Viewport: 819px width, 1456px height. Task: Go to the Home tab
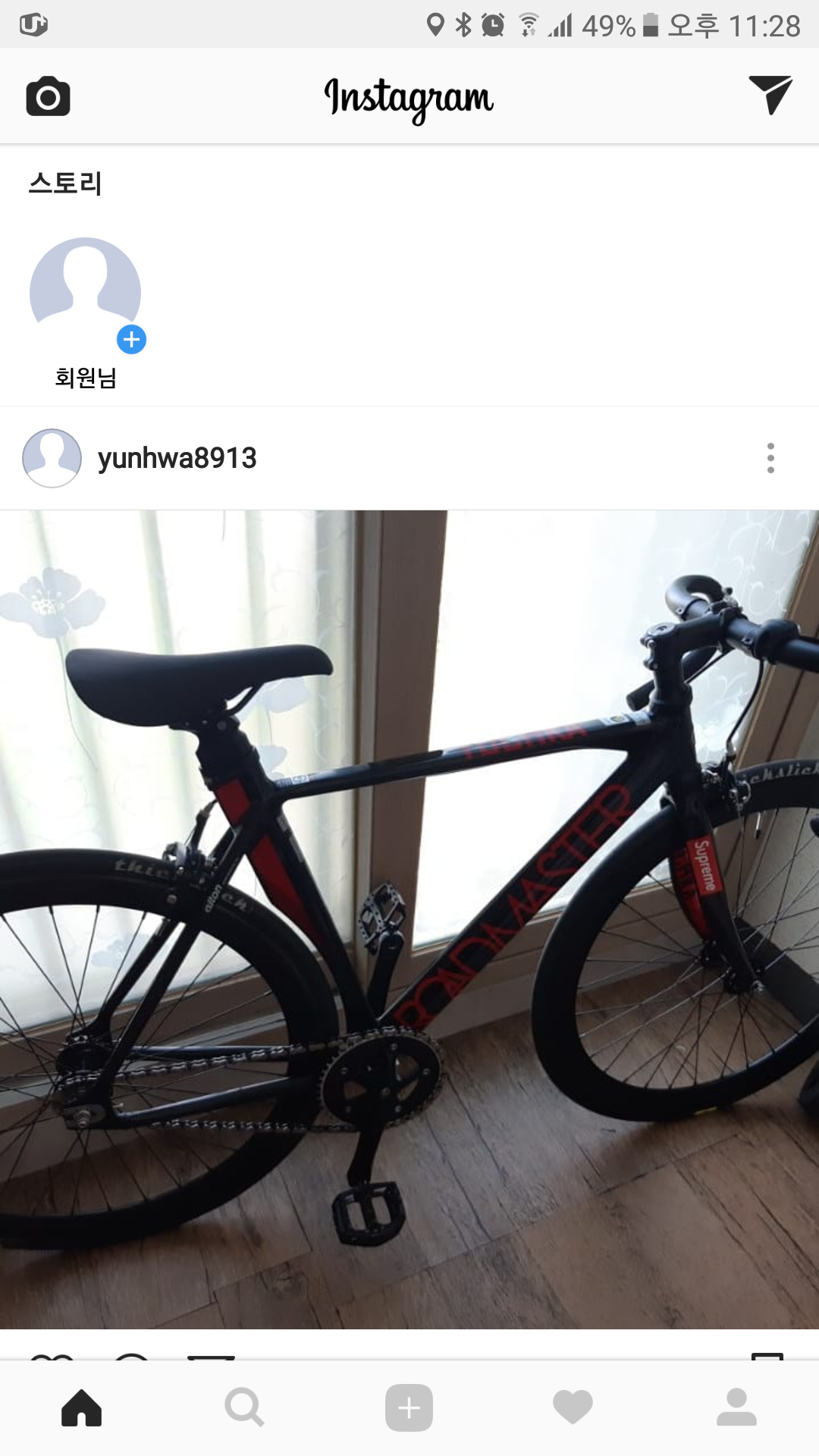tap(82, 1407)
